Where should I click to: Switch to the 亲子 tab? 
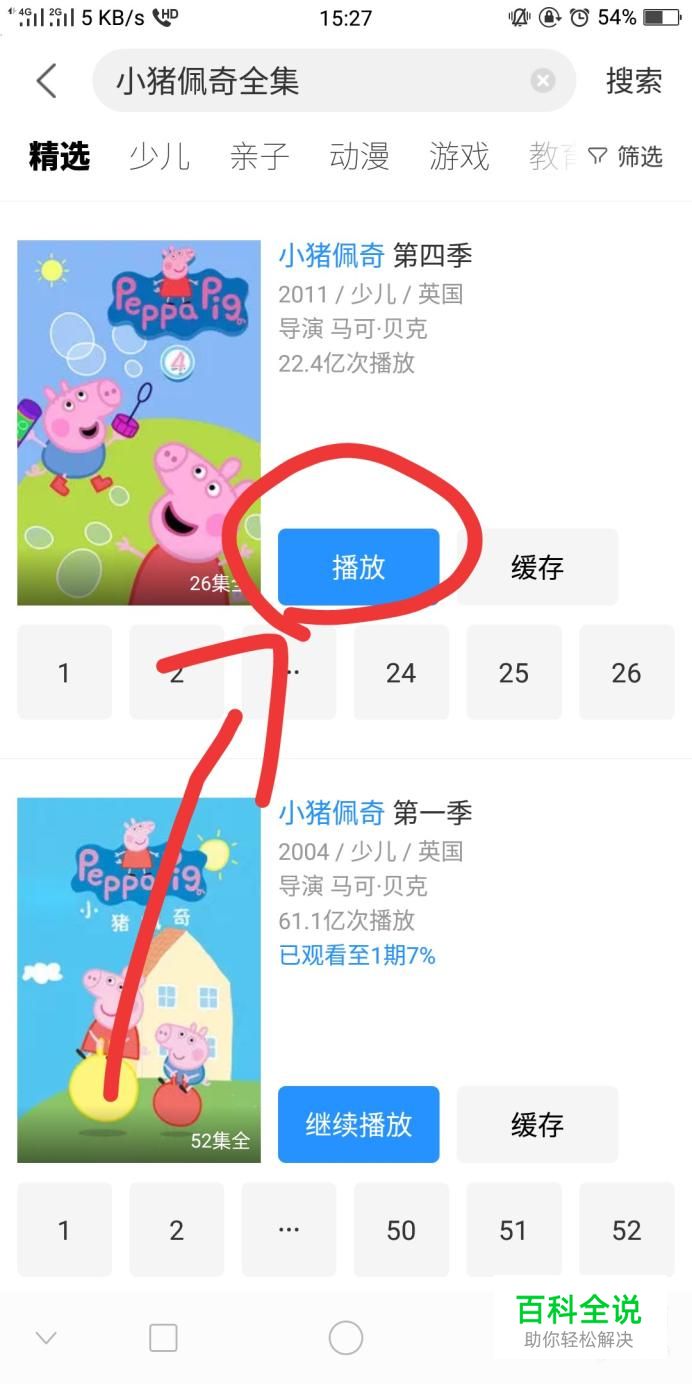(x=259, y=156)
